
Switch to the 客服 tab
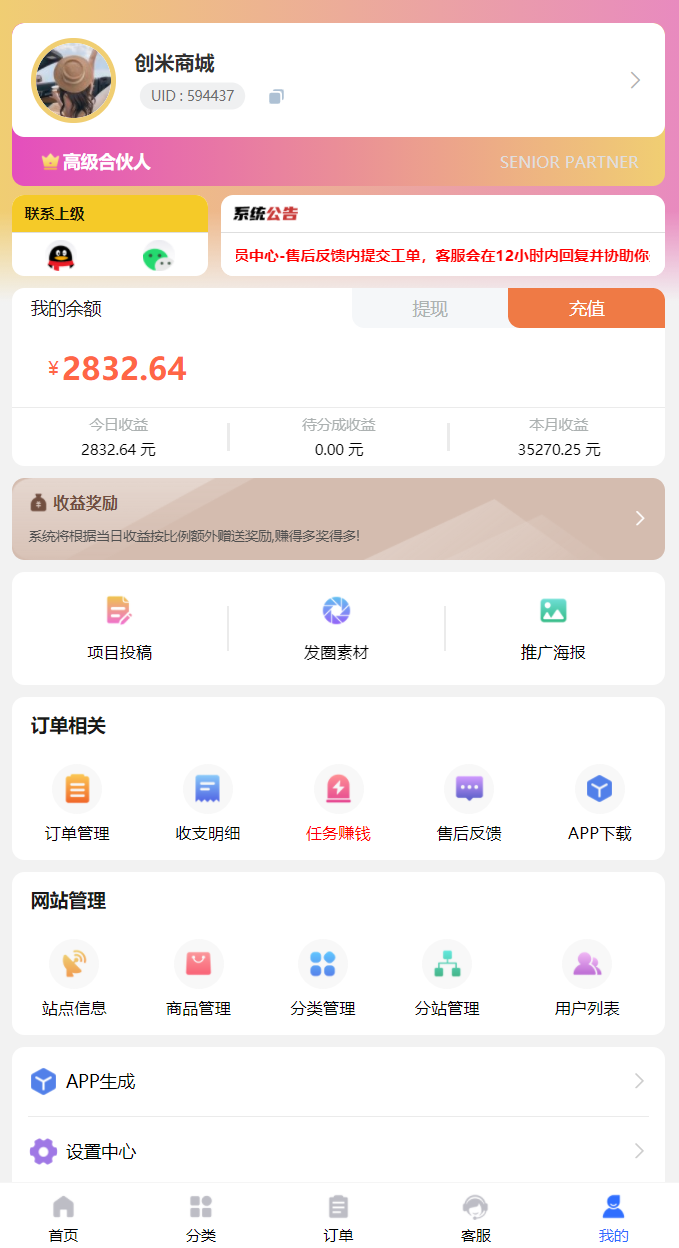pos(476,1217)
